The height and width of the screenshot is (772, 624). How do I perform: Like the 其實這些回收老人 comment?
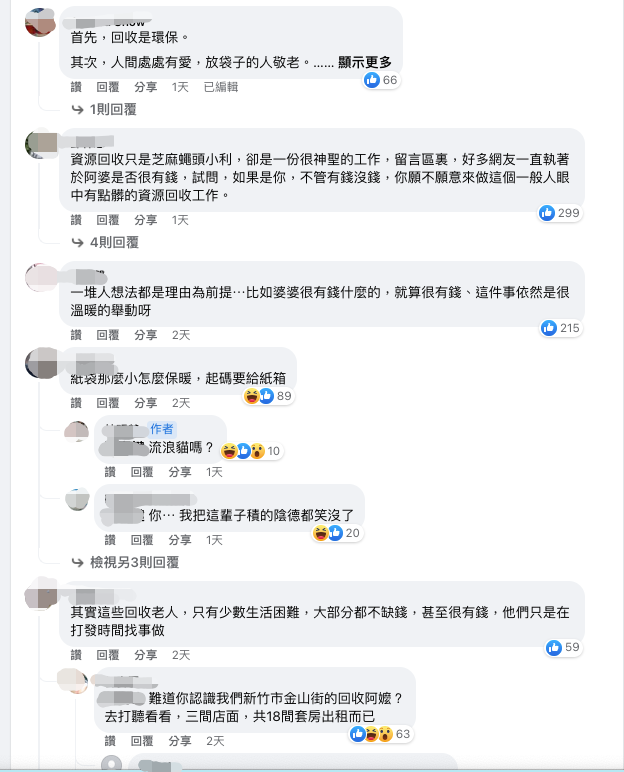[x=76, y=655]
